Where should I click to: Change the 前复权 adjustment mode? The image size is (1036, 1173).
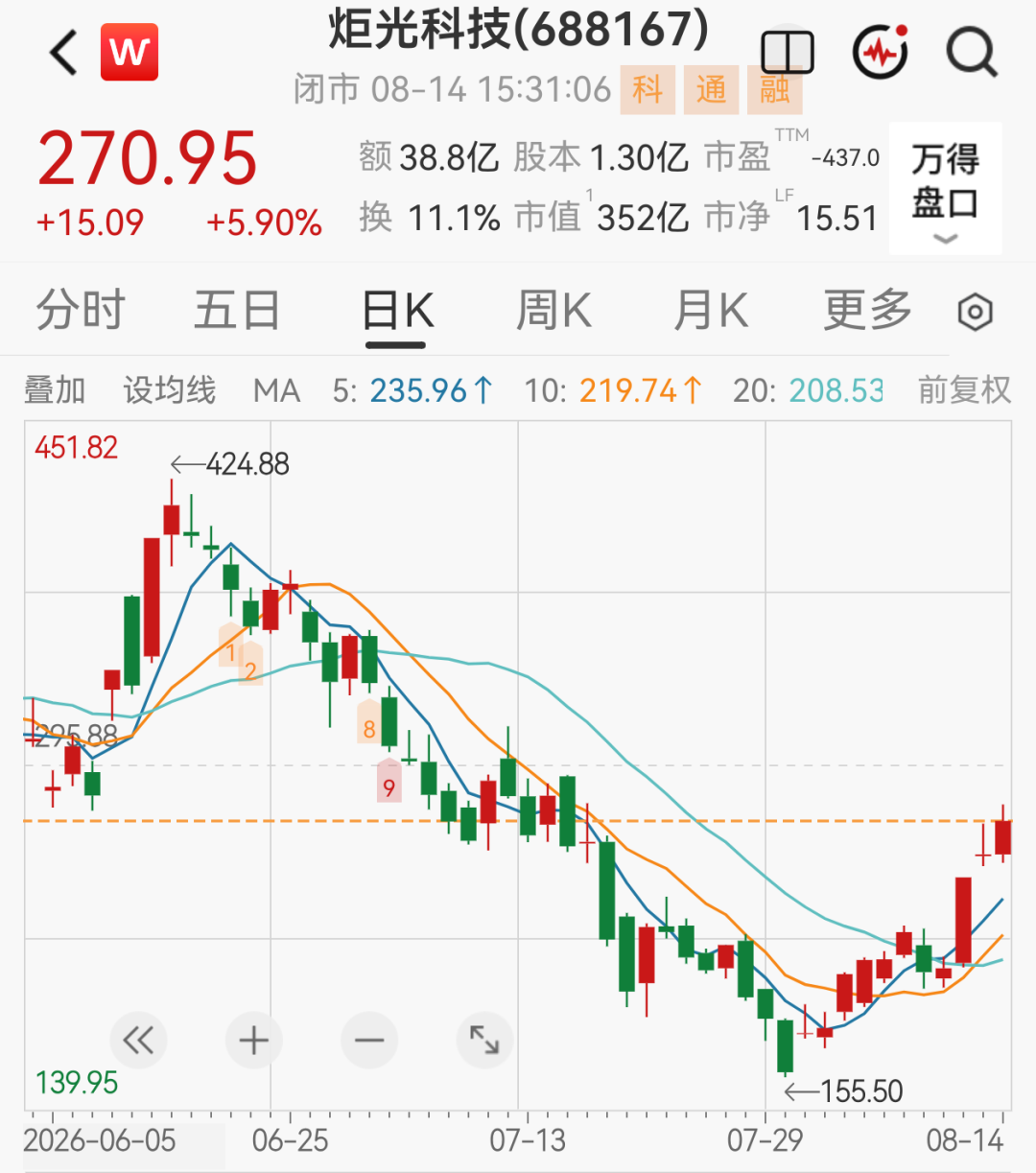click(x=964, y=390)
